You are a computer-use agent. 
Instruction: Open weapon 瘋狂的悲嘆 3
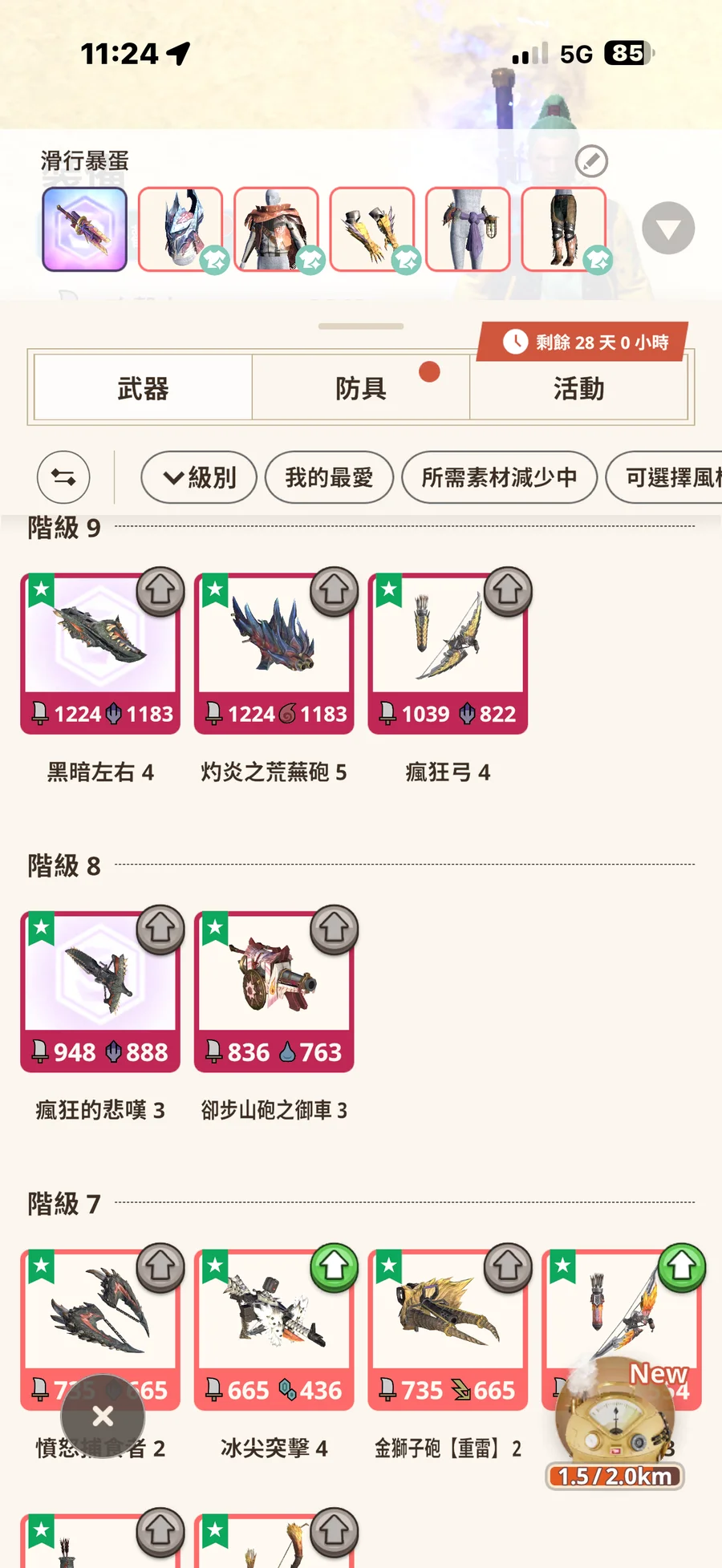pos(100,992)
